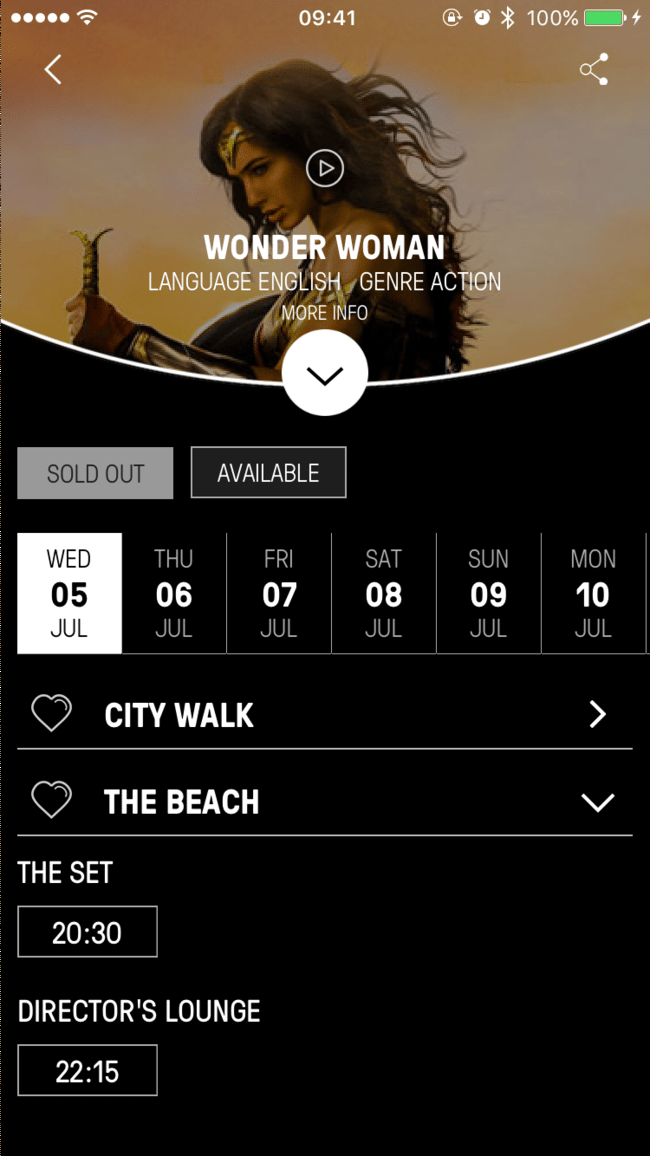Share the Wonder Woman movie
This screenshot has width=650, height=1156.
click(x=594, y=69)
